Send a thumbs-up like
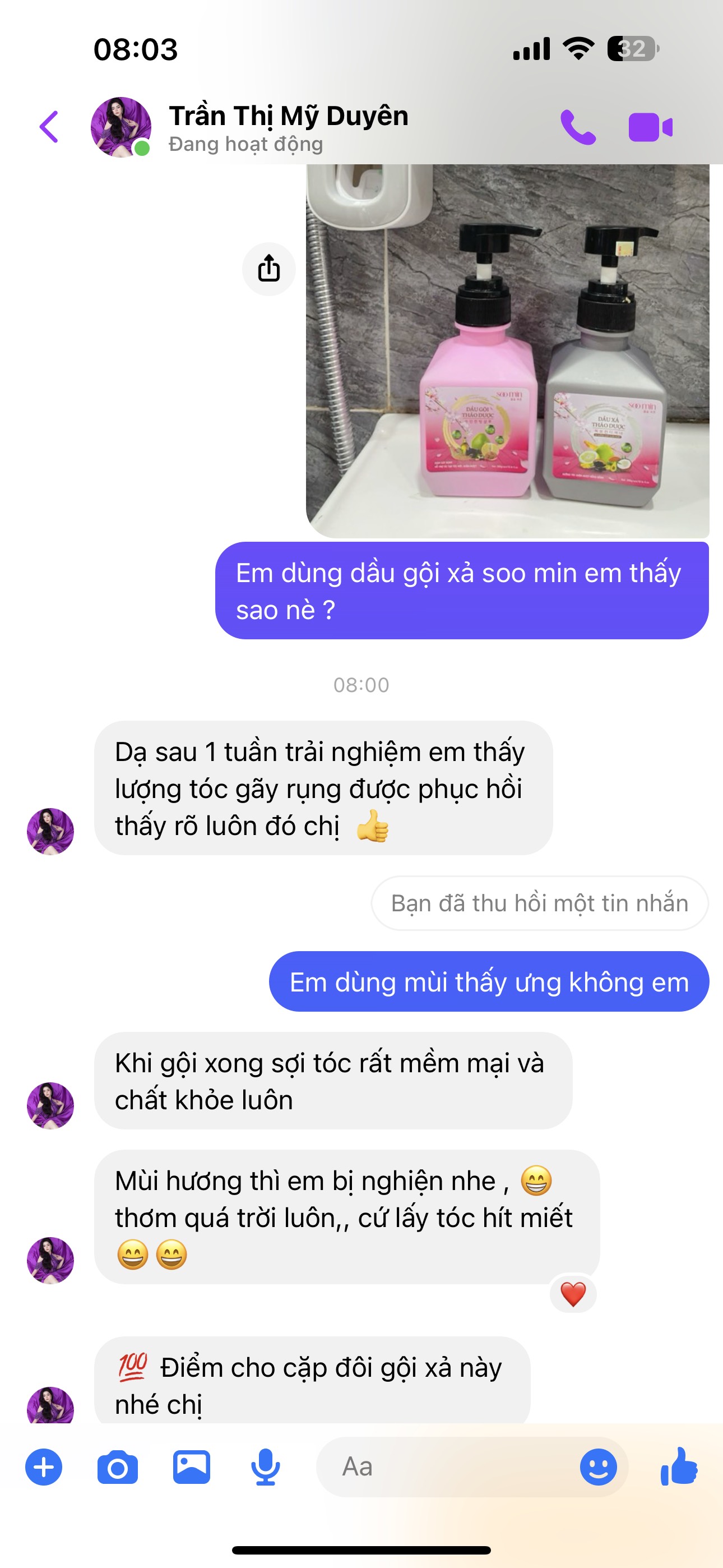The width and height of the screenshot is (723, 1568). click(679, 1467)
